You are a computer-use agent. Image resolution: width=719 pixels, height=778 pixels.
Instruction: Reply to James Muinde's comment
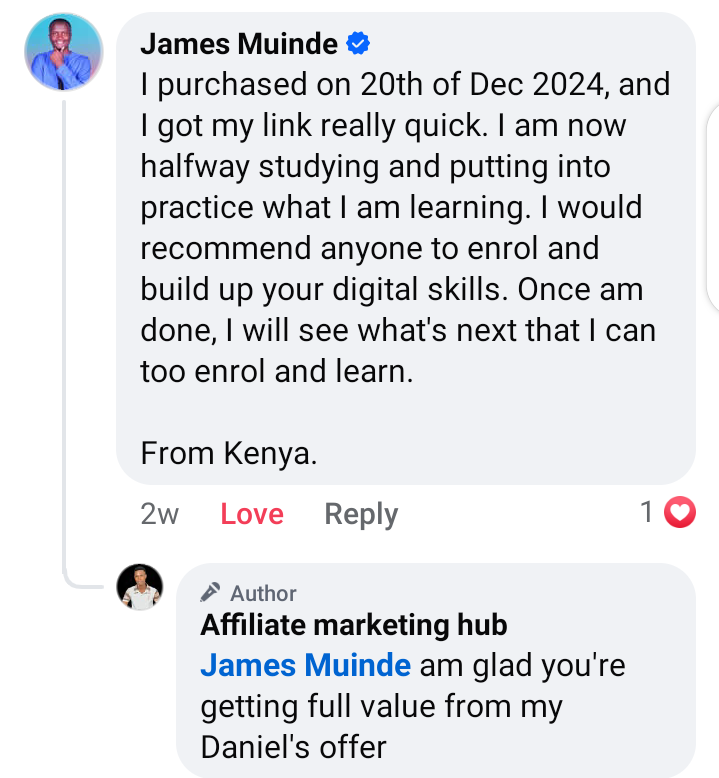tap(361, 514)
